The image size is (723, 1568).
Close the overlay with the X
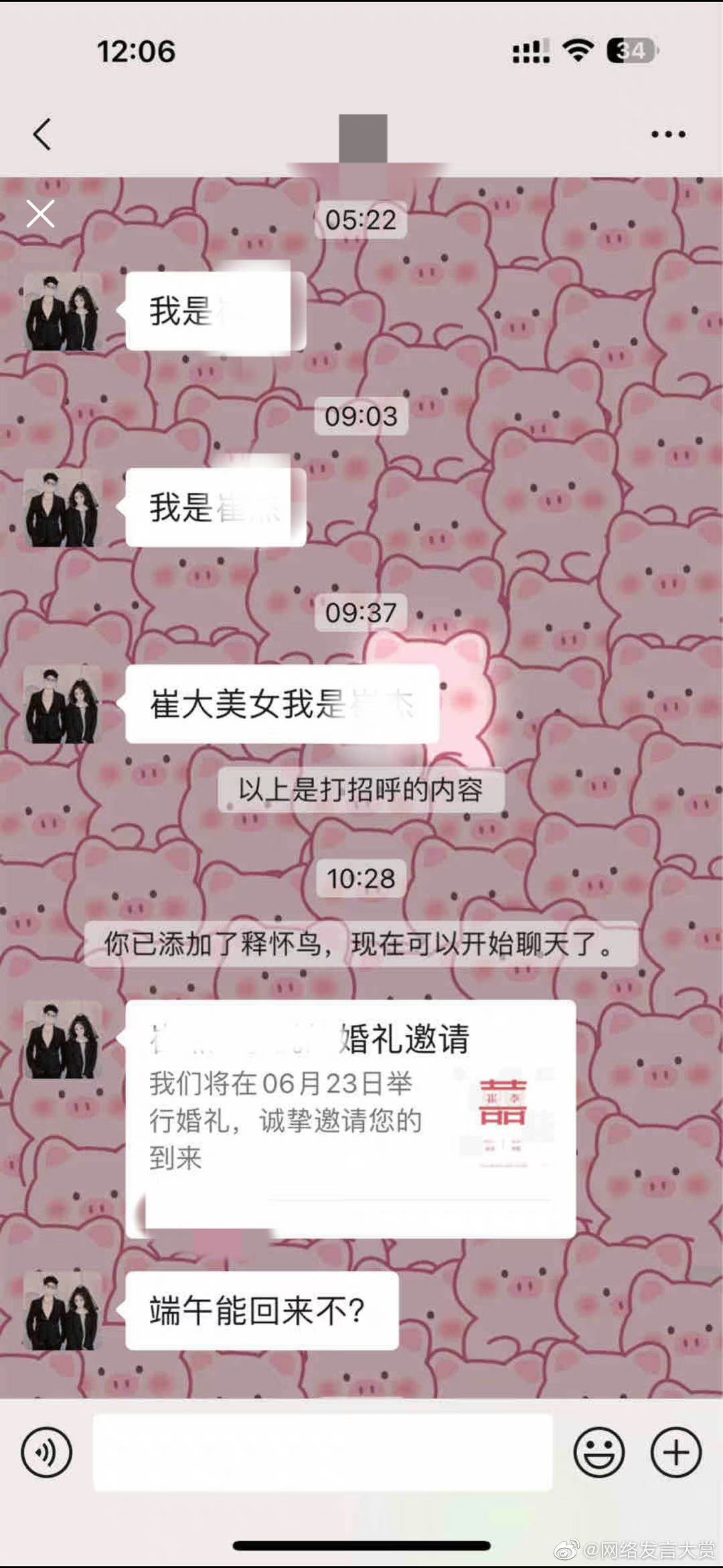(x=40, y=214)
